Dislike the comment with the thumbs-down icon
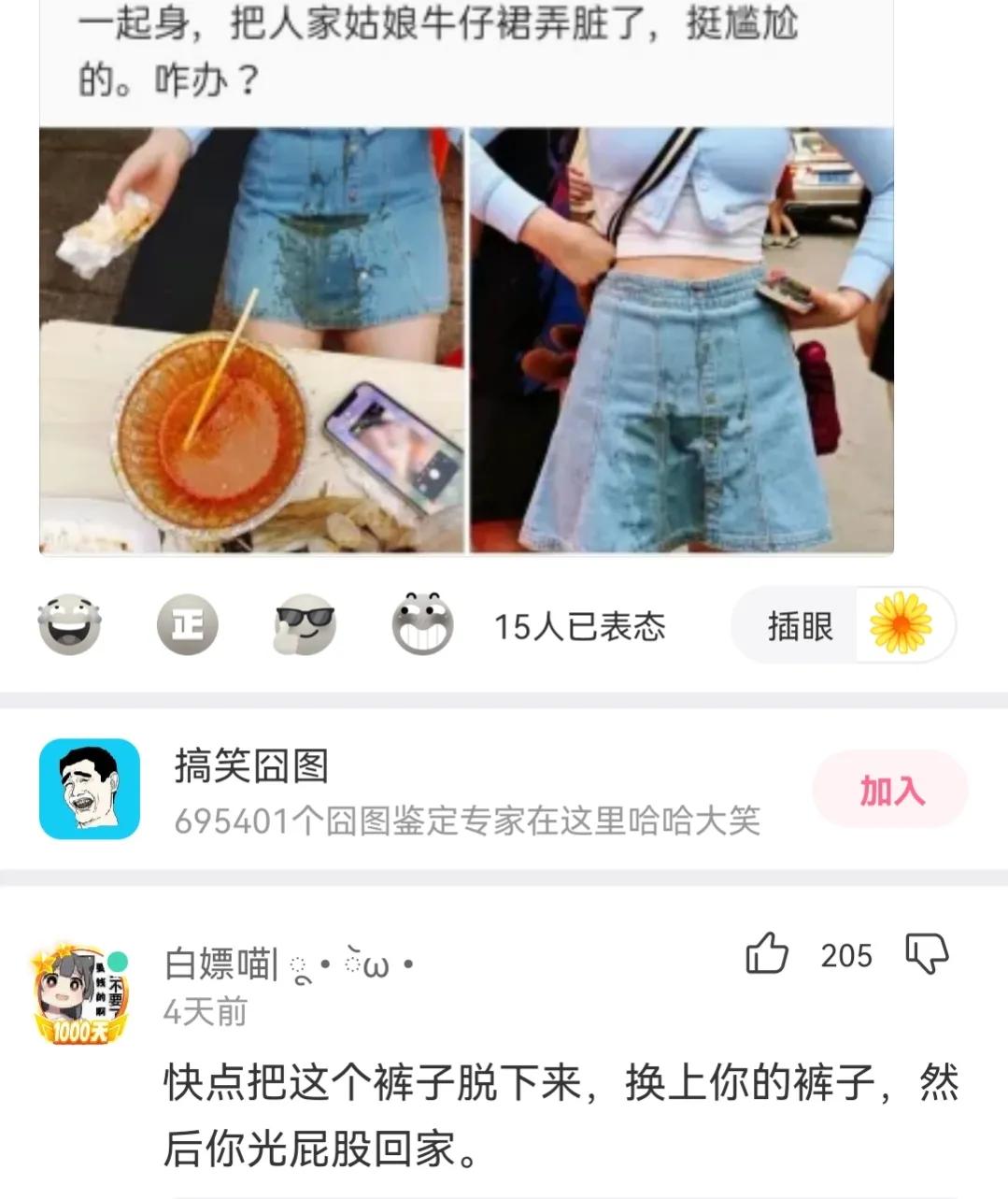The image size is (1008, 1199). tap(928, 954)
